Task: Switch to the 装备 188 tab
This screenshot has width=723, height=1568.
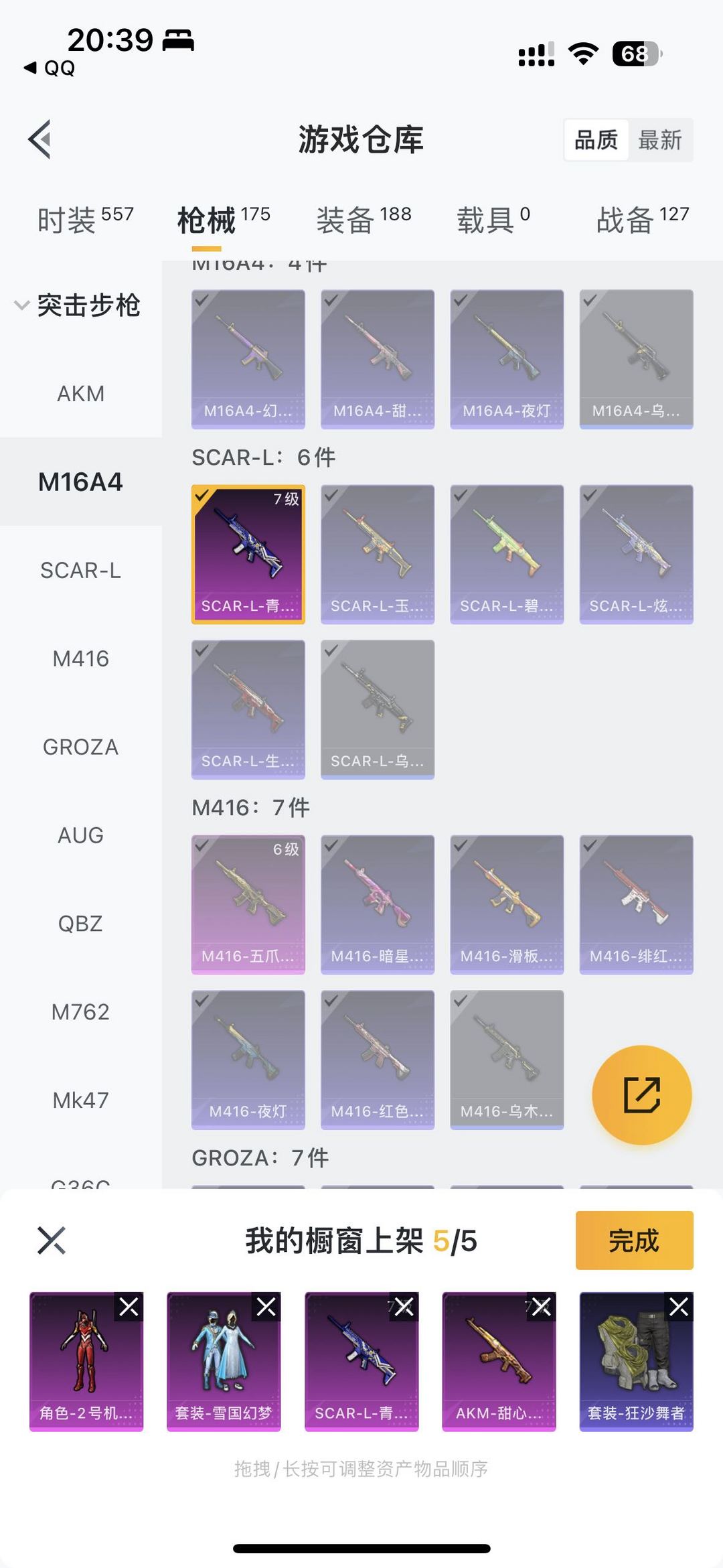Action: click(364, 219)
